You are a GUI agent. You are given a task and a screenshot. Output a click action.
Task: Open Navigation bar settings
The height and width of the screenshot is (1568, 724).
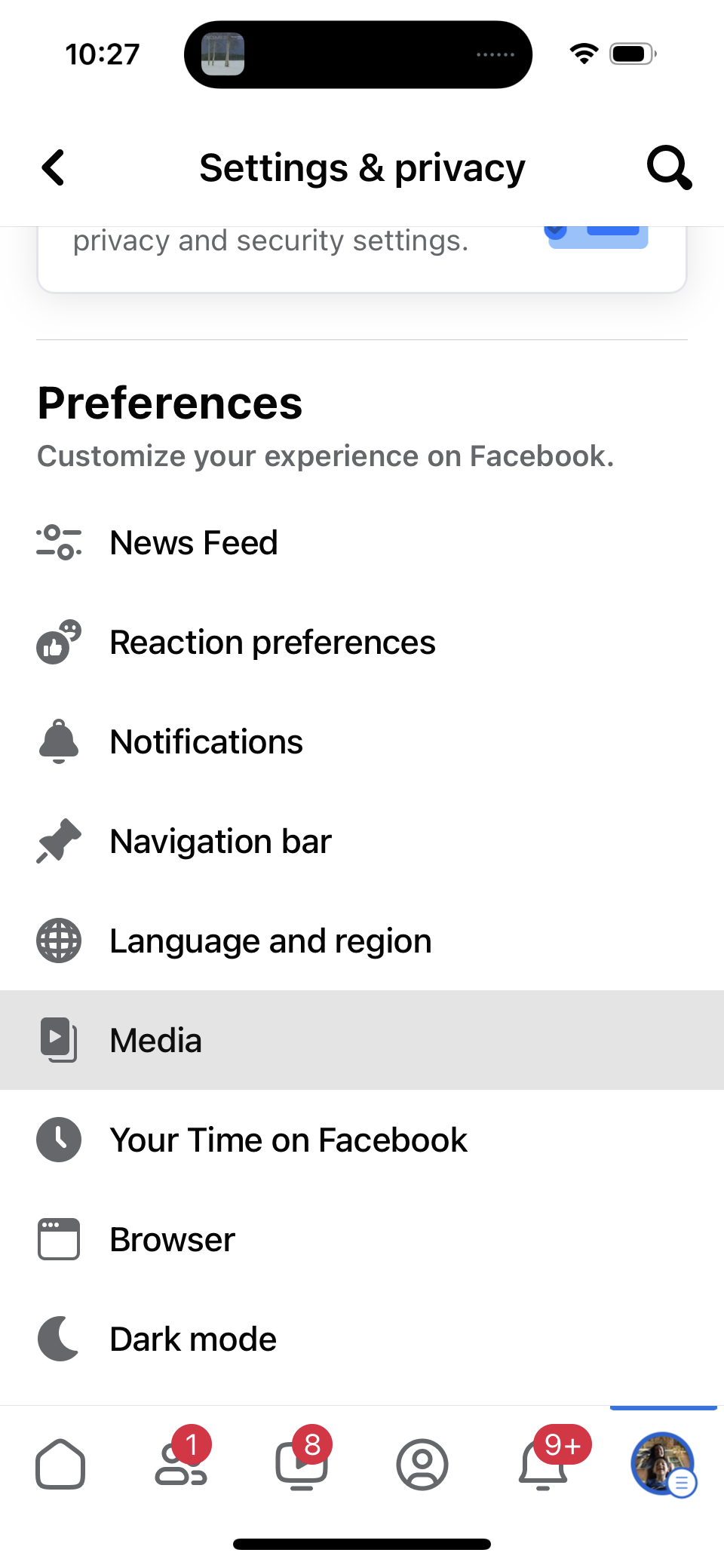pos(220,842)
